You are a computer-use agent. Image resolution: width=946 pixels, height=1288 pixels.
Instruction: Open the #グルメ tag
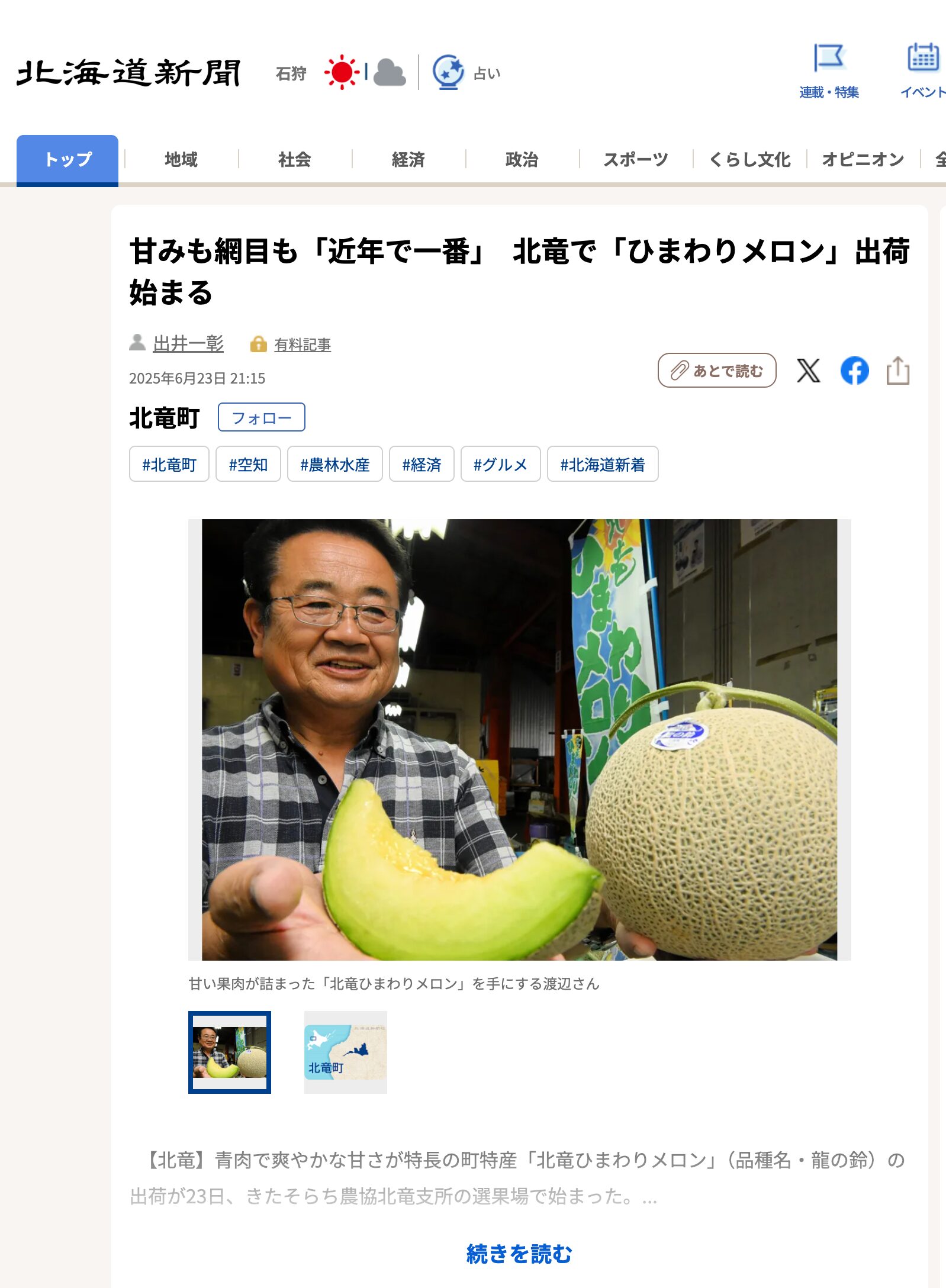click(500, 464)
